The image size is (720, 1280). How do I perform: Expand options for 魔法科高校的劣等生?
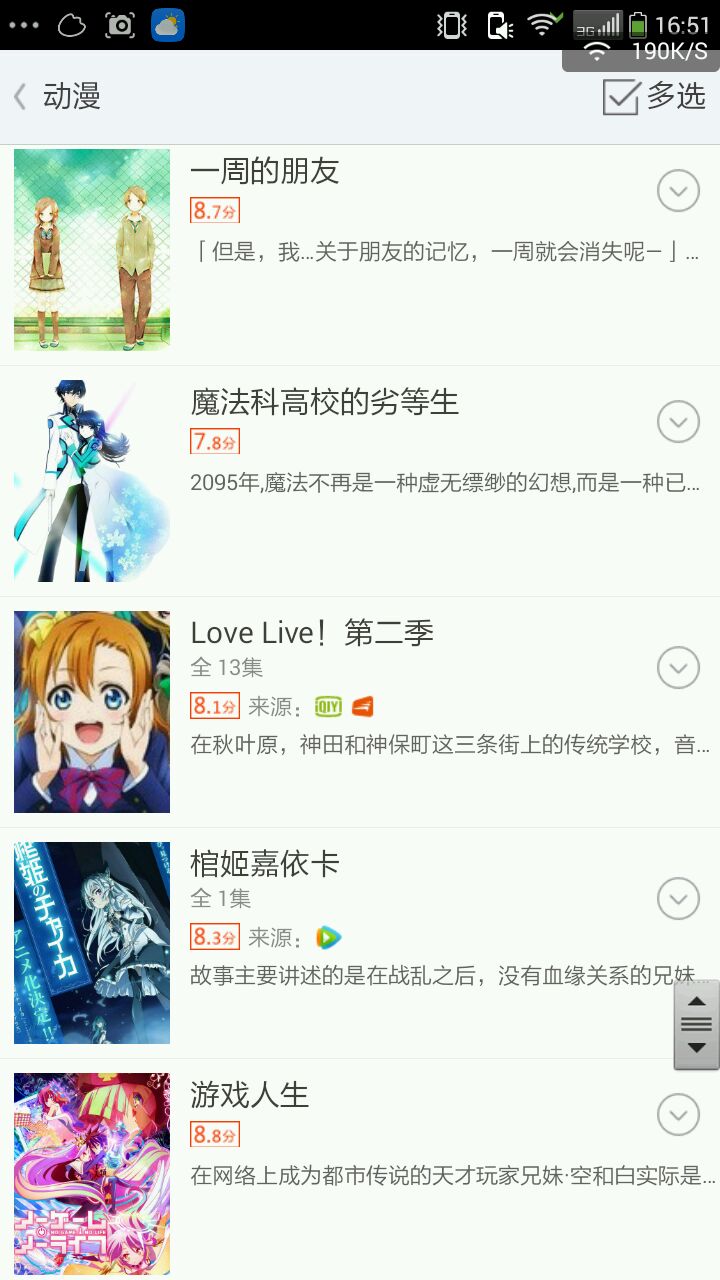[x=678, y=422]
